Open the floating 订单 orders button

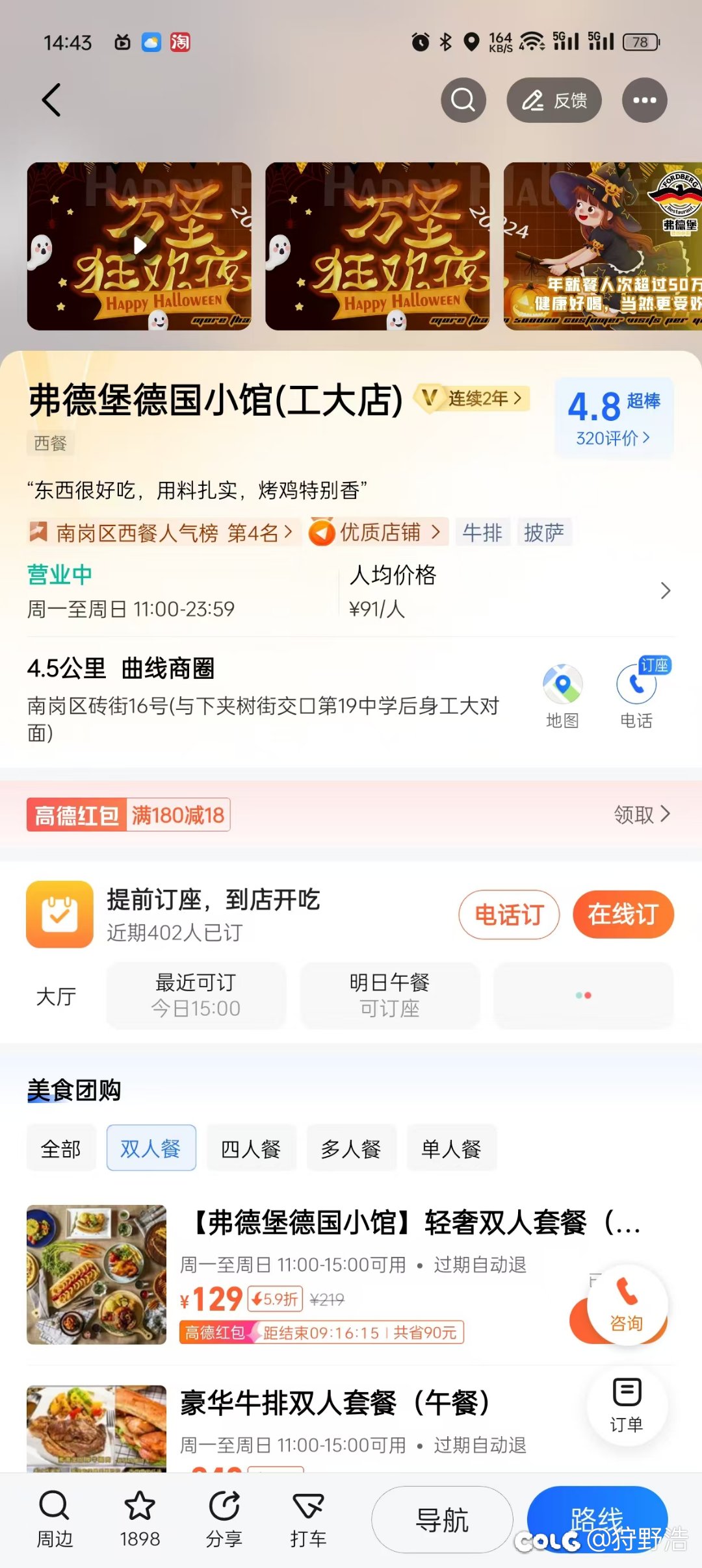627,1406
